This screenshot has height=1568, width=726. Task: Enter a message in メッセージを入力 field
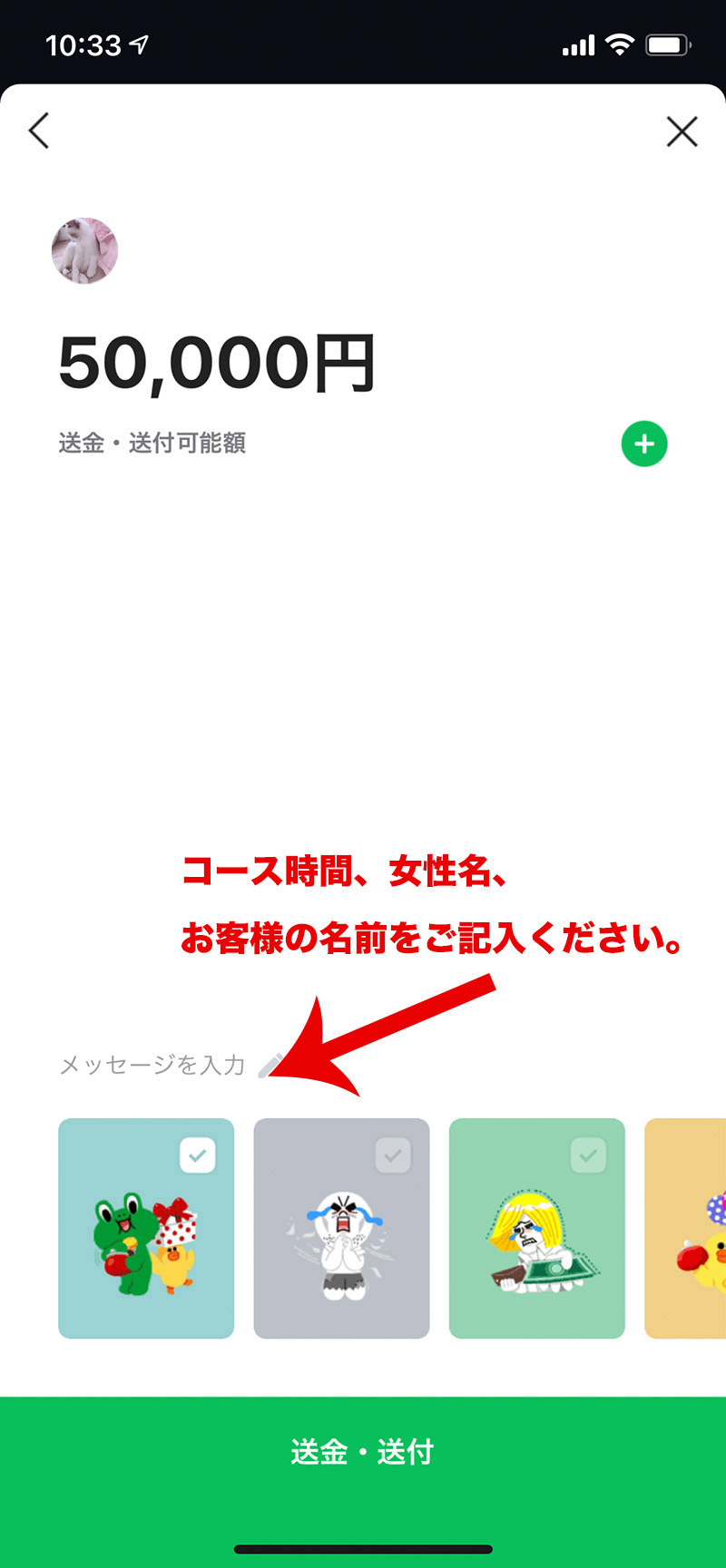[152, 1065]
